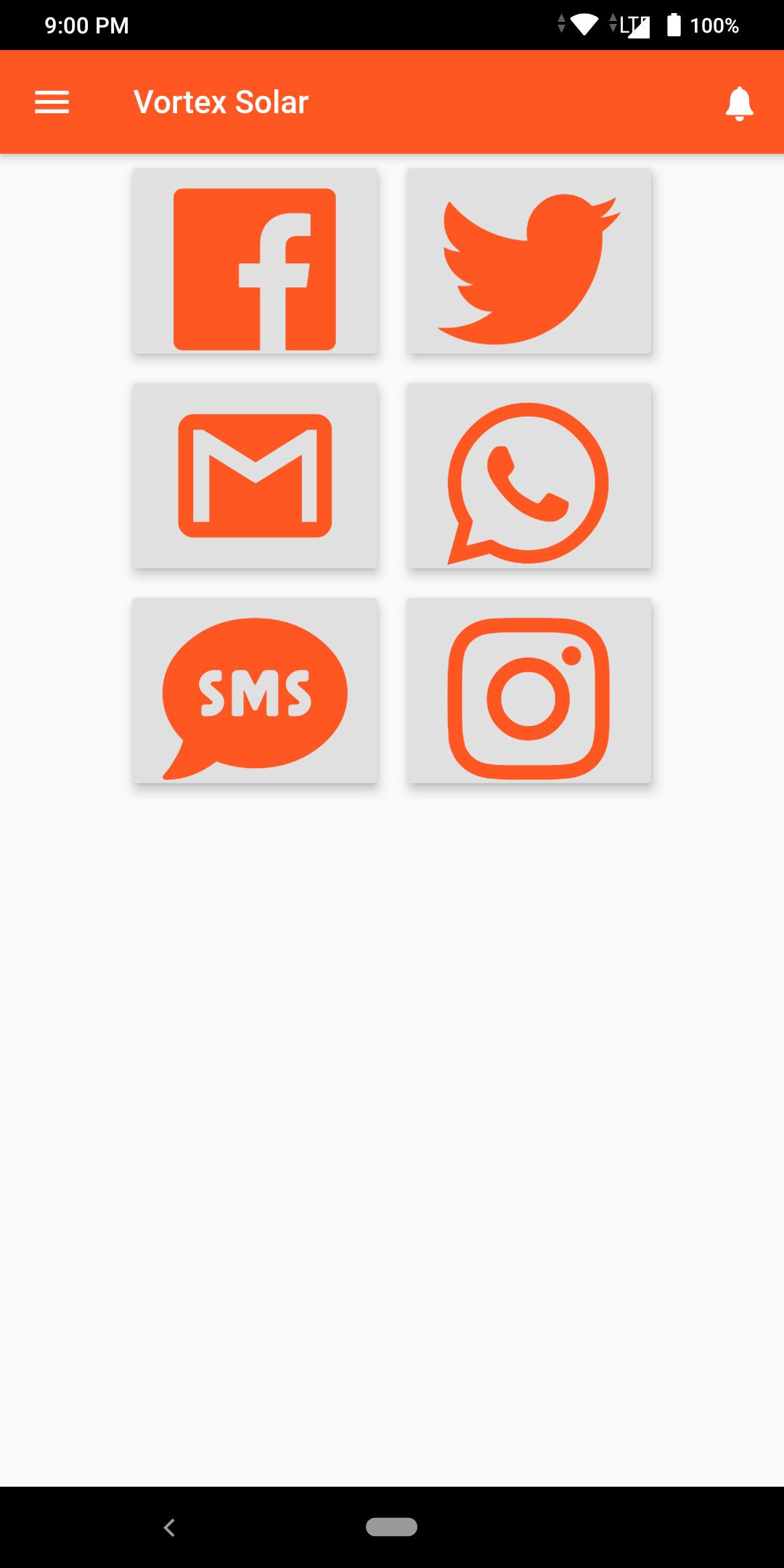Open the SMS speech bubble tile

[x=255, y=690]
